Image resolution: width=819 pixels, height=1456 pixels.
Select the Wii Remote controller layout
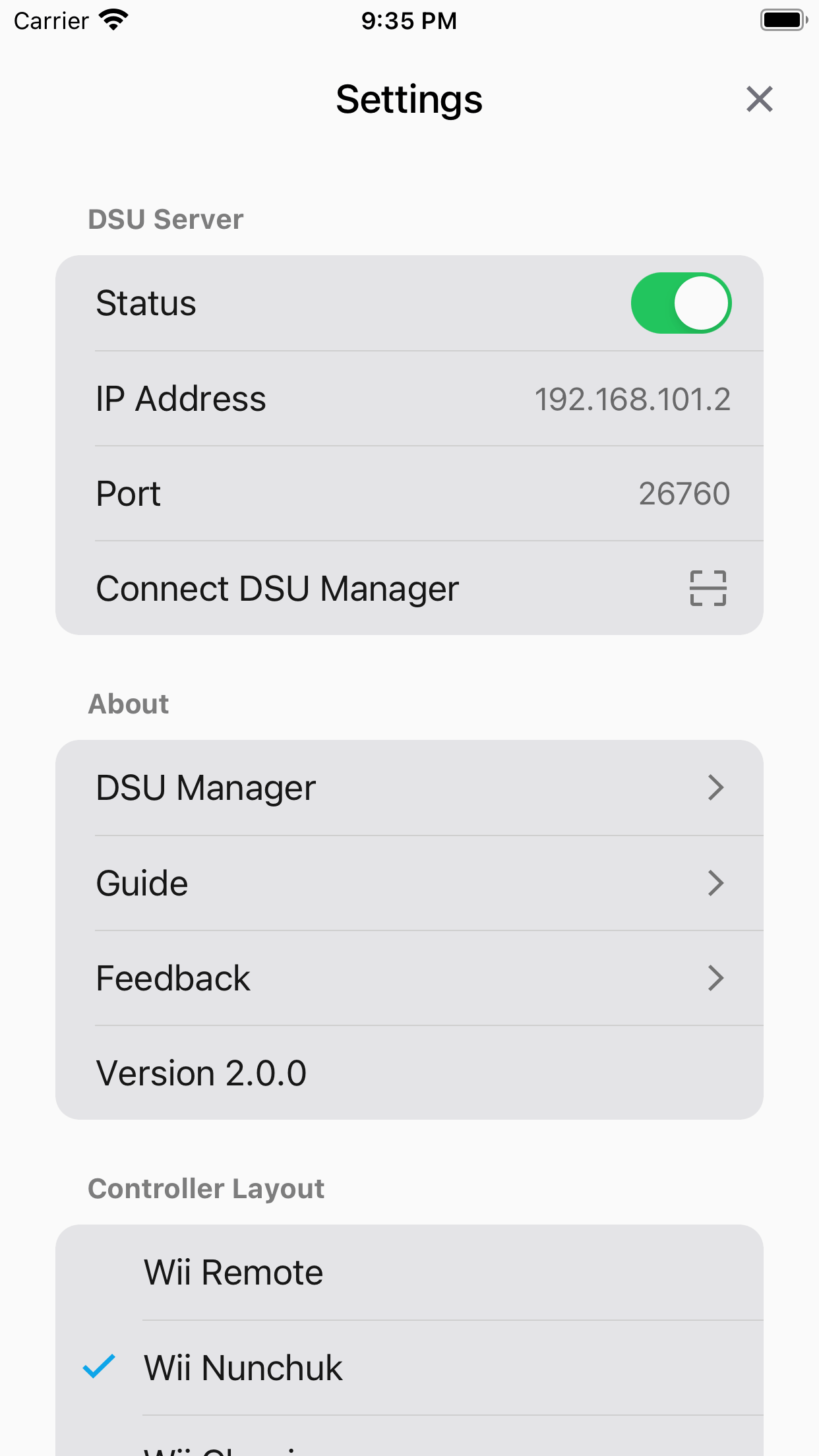point(409,1273)
